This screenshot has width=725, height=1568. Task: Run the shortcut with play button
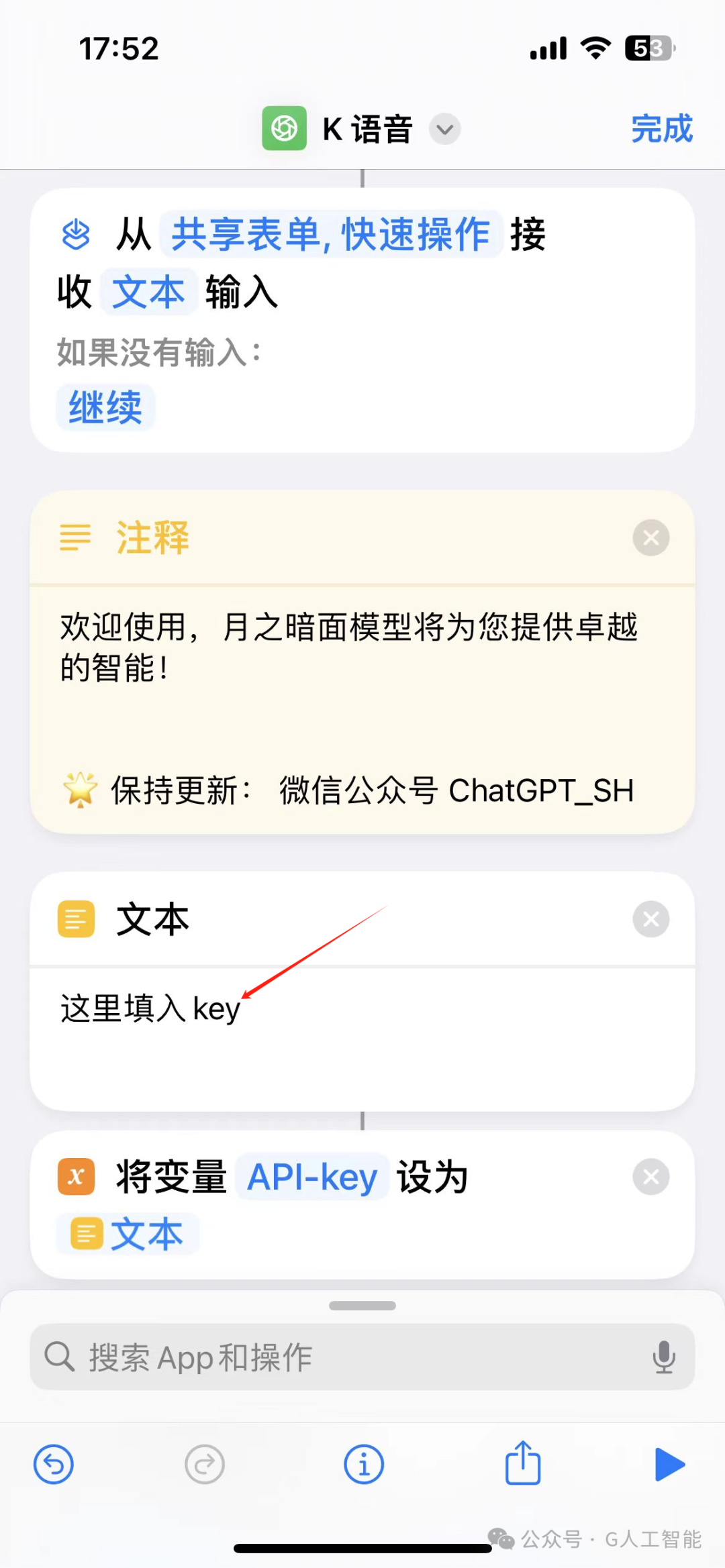point(669,1465)
